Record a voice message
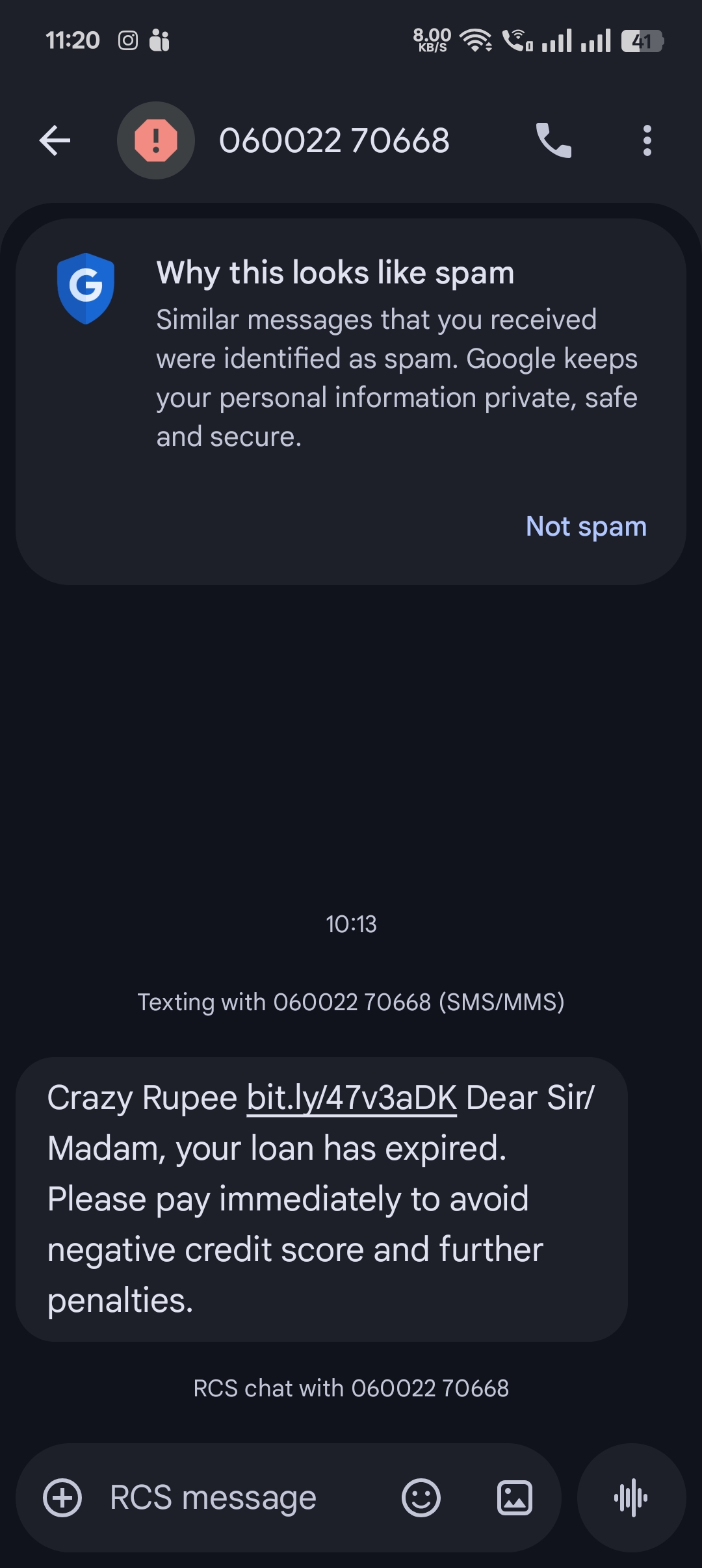The width and height of the screenshot is (702, 1568). (631, 1498)
